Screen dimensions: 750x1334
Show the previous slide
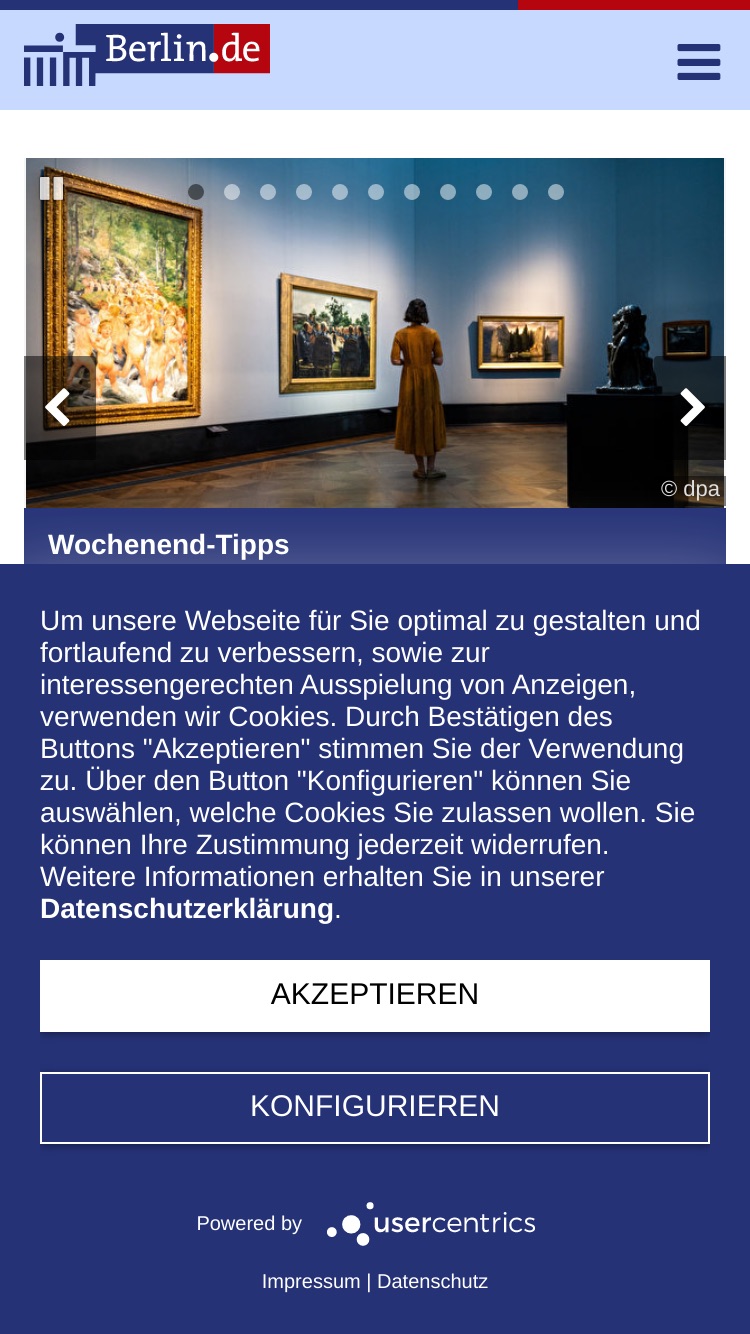(x=60, y=408)
